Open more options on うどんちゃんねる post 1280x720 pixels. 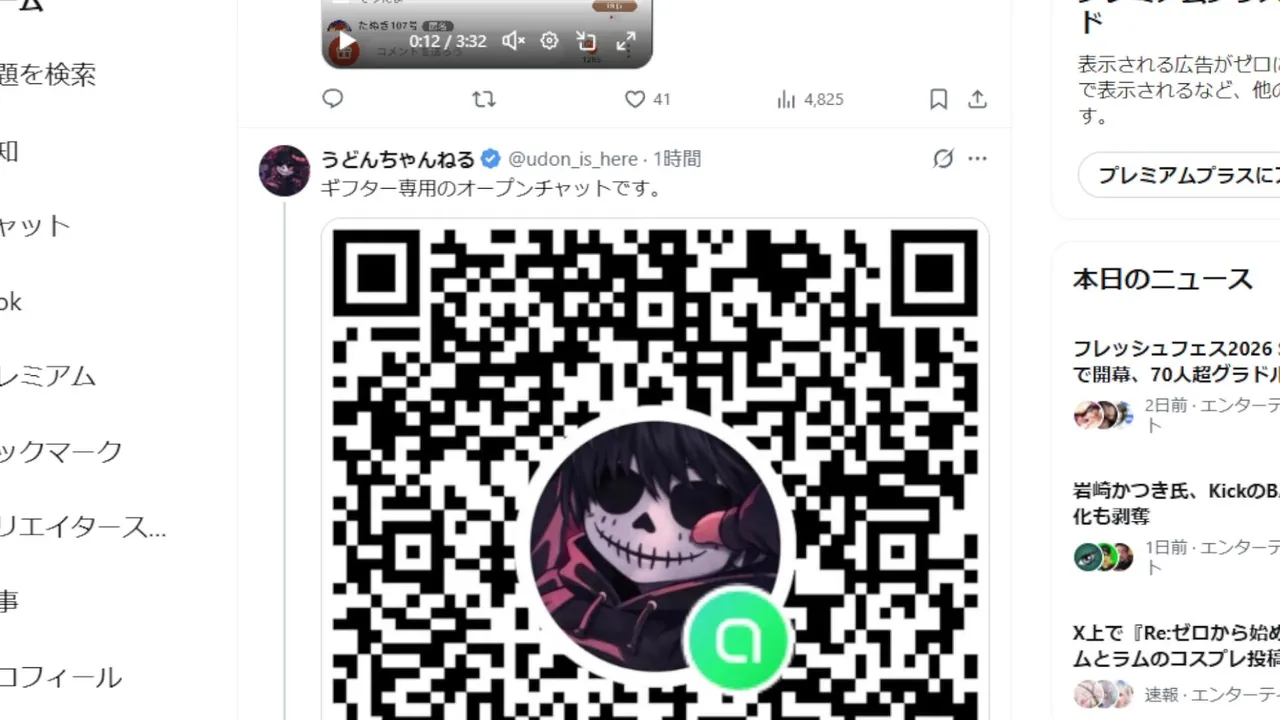pyautogui.click(x=977, y=159)
